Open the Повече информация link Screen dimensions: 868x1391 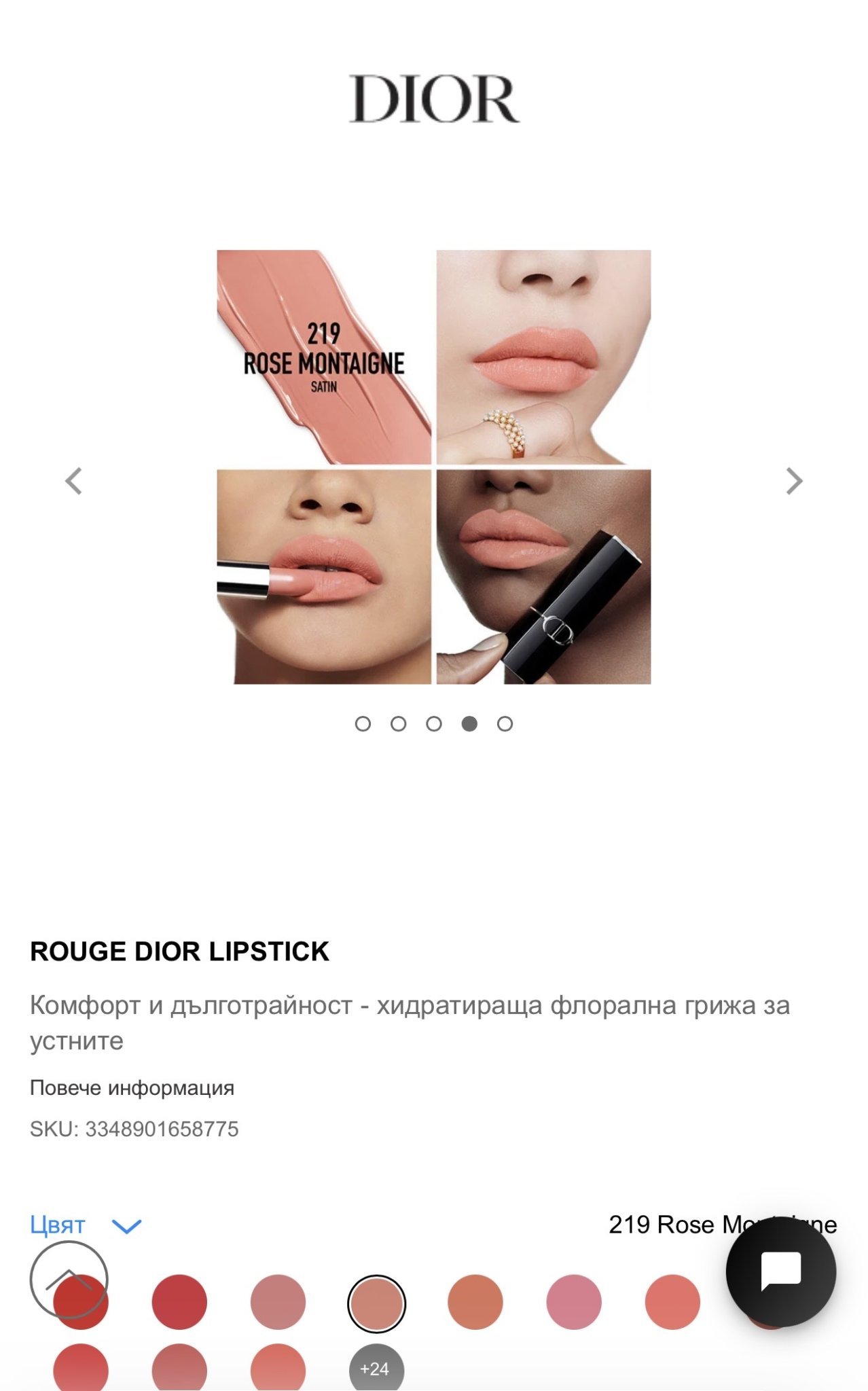tap(132, 1087)
